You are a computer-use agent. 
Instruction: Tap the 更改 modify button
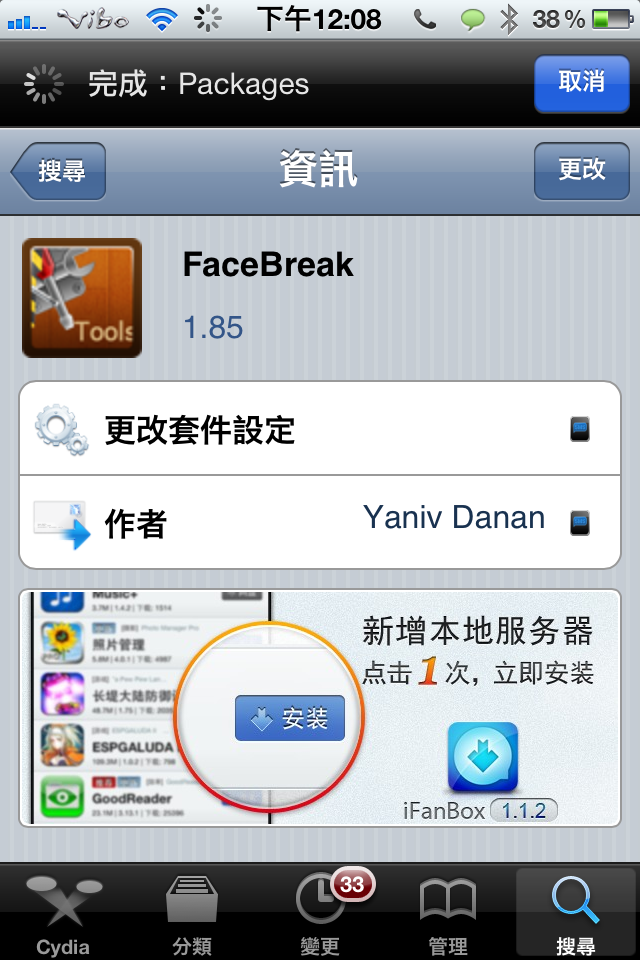[x=581, y=171]
